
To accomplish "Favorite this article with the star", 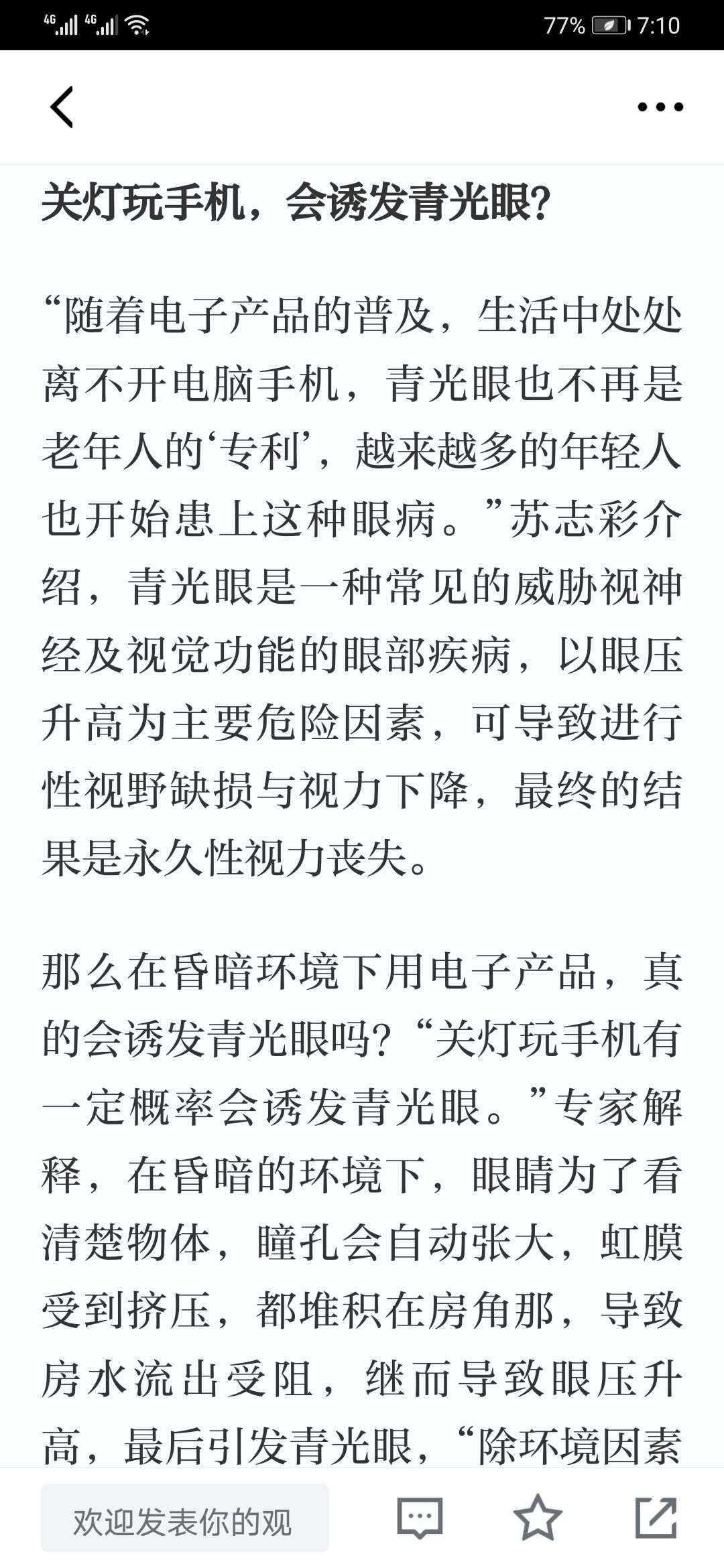I will click(x=538, y=1517).
